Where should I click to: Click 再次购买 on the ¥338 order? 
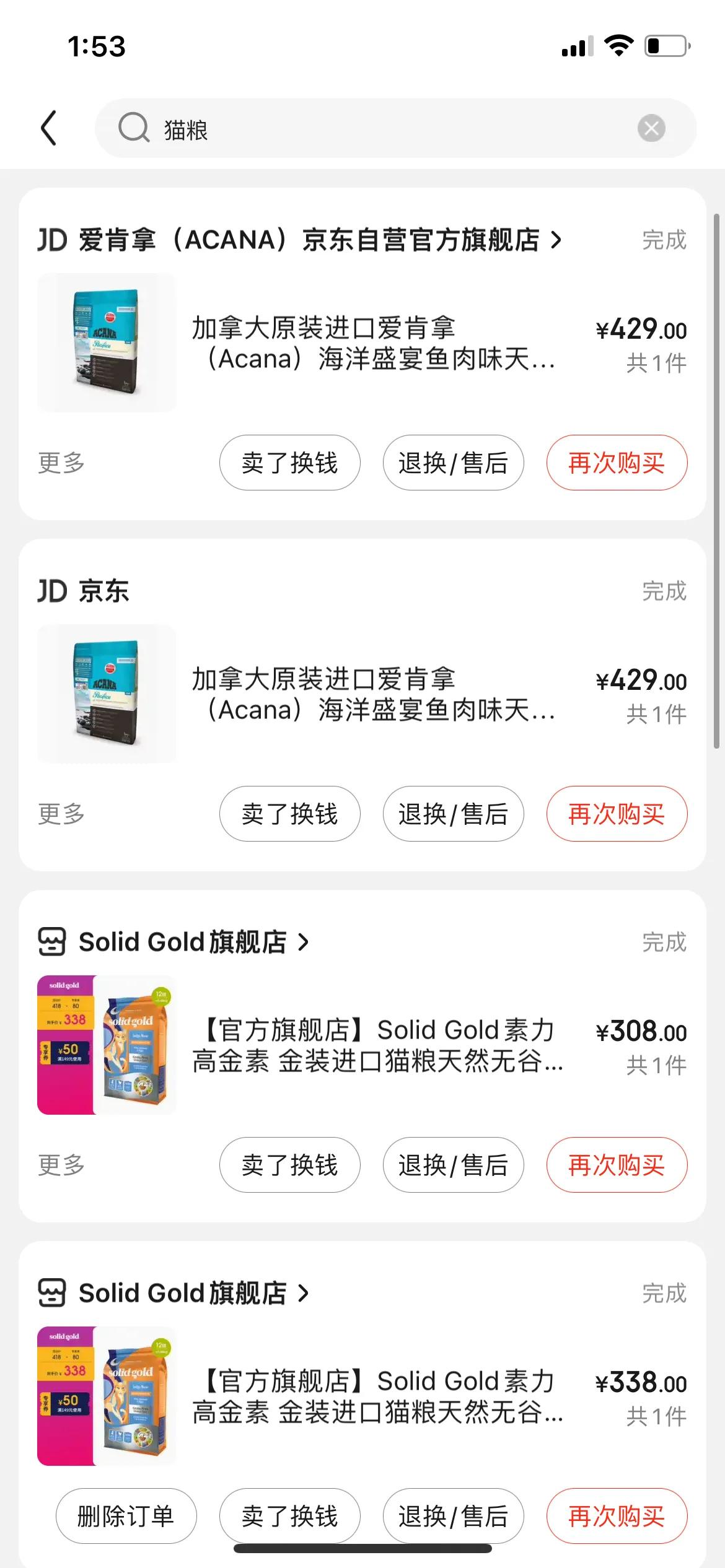pos(617,1515)
